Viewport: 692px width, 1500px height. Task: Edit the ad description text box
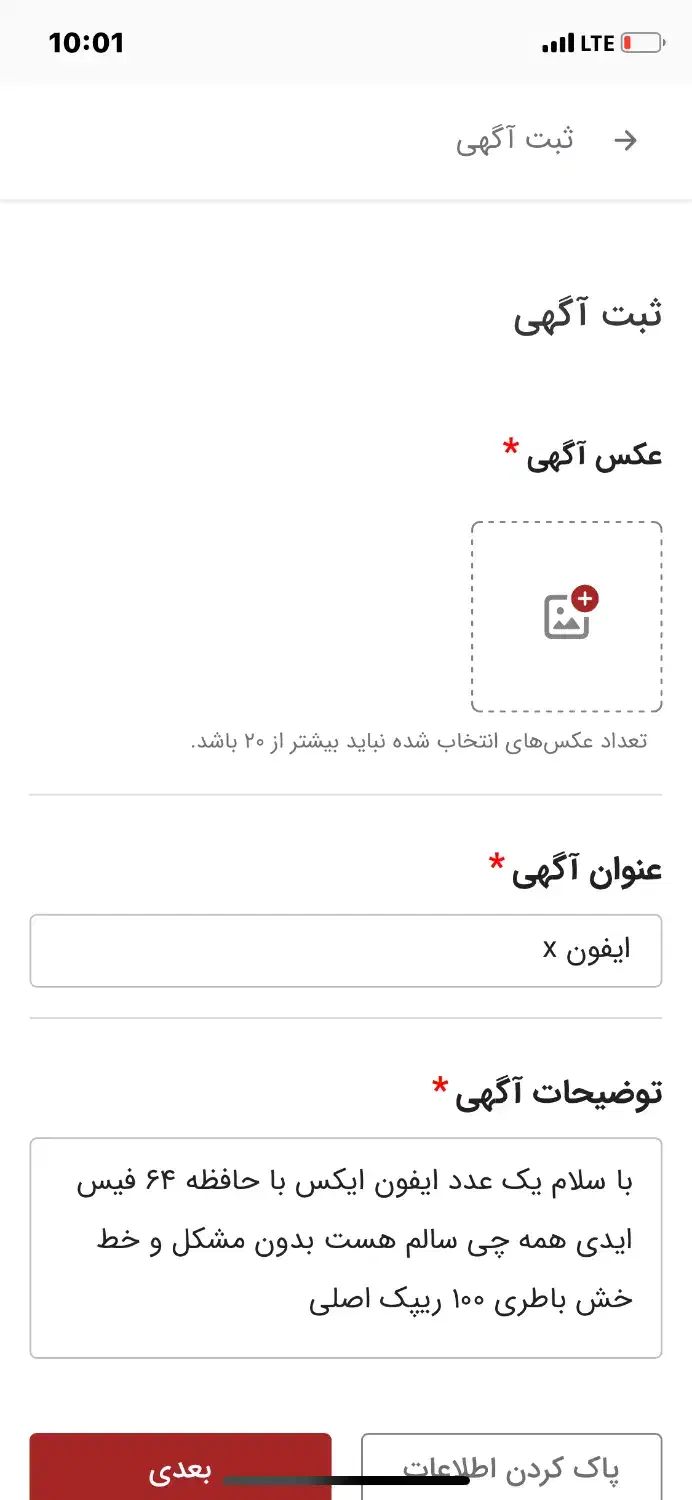(345, 1247)
